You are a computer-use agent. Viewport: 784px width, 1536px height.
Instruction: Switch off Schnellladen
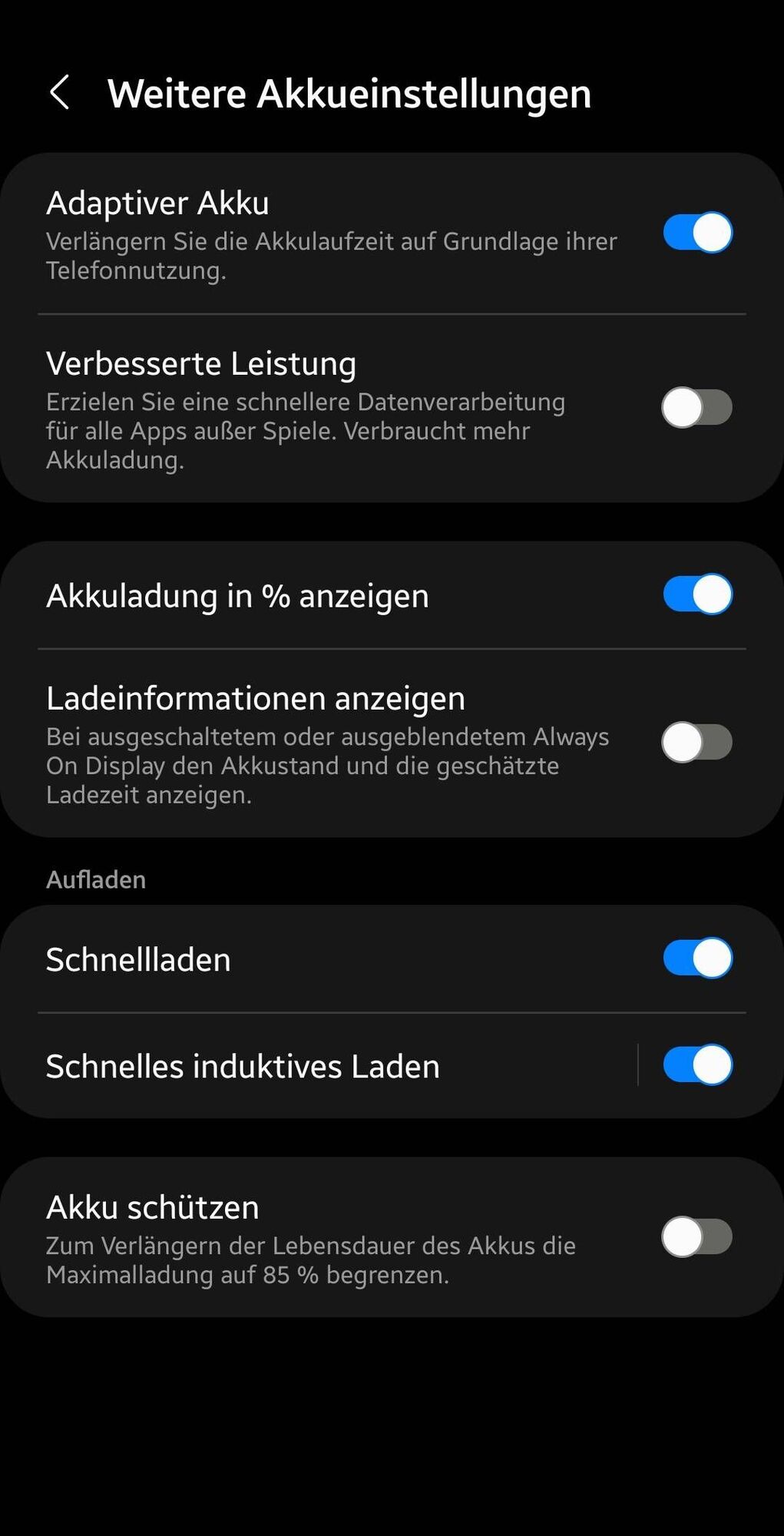697,958
